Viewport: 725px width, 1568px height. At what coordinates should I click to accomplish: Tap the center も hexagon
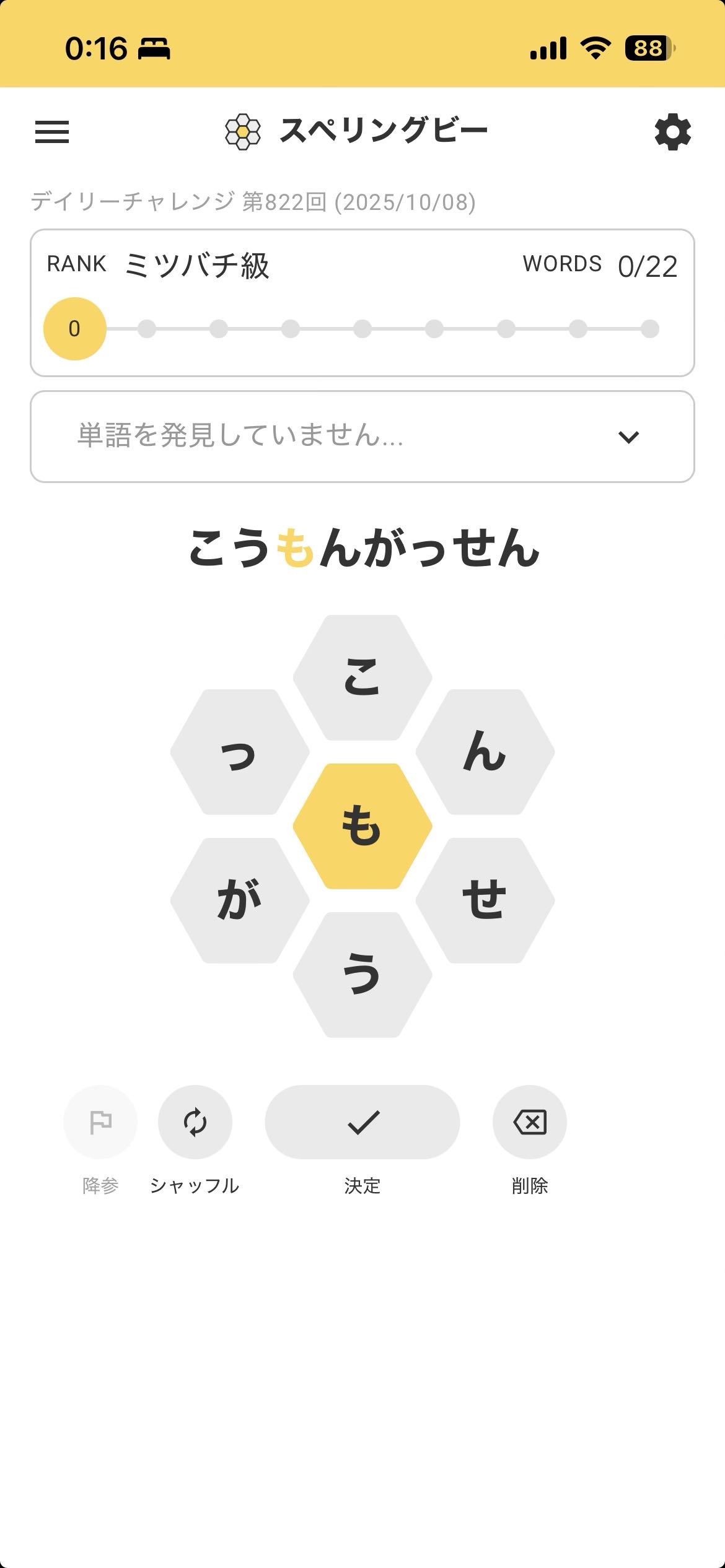pos(362,826)
